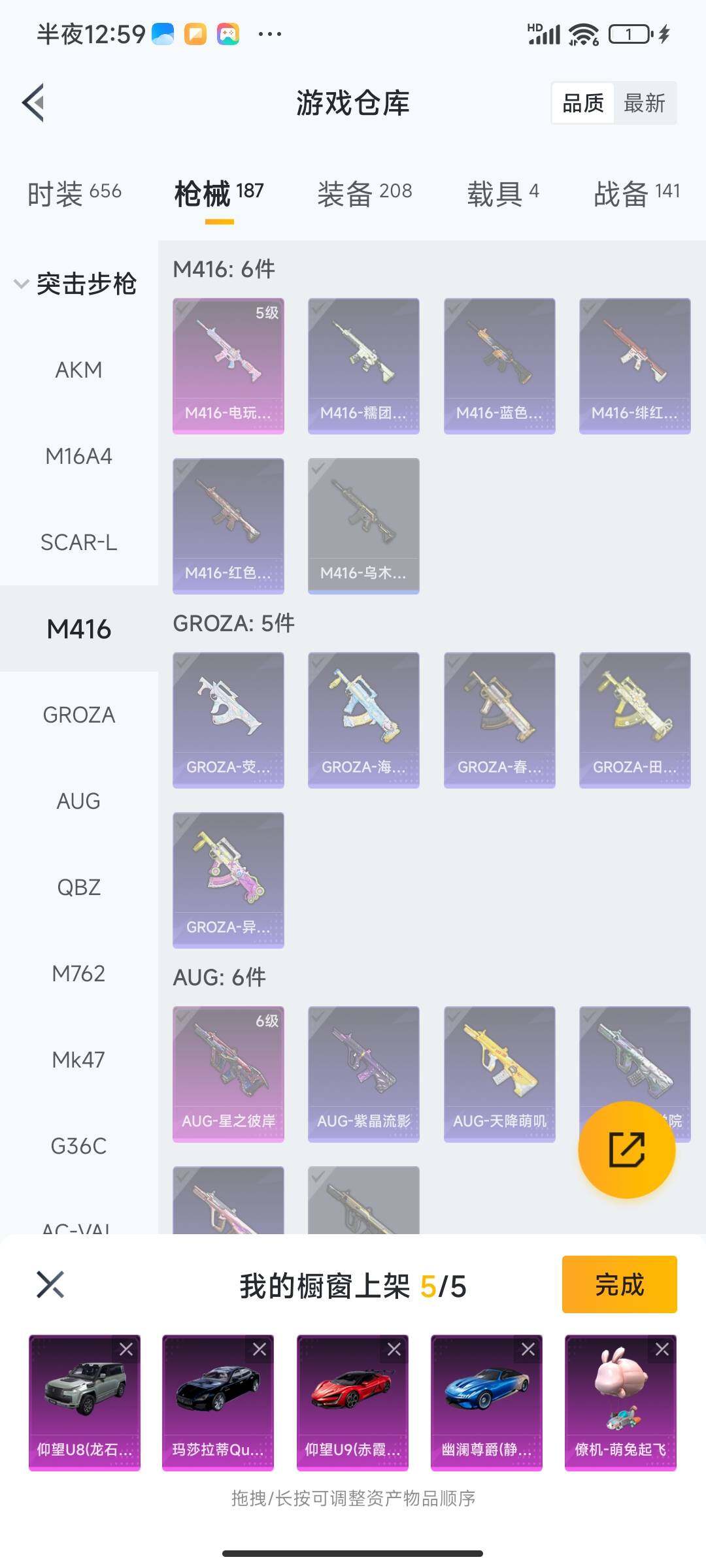Viewport: 706px width, 1568px height.
Task: Switch to the 装备 tab
Action: 364,193
